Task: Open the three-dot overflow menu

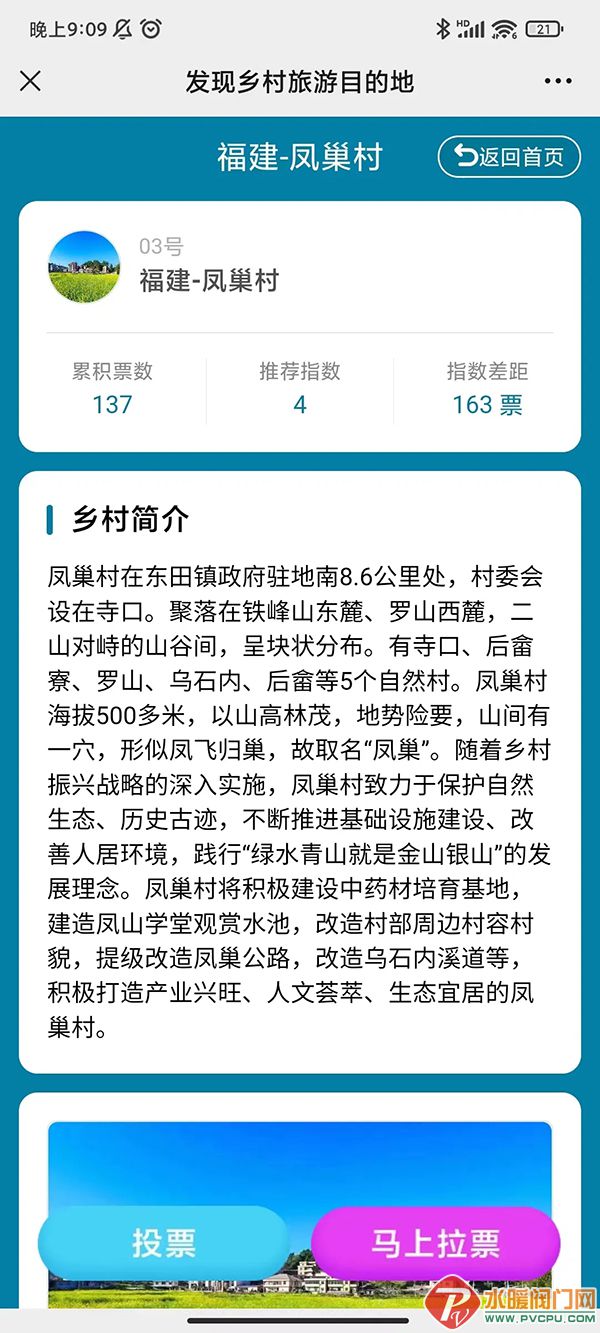Action: click(558, 81)
